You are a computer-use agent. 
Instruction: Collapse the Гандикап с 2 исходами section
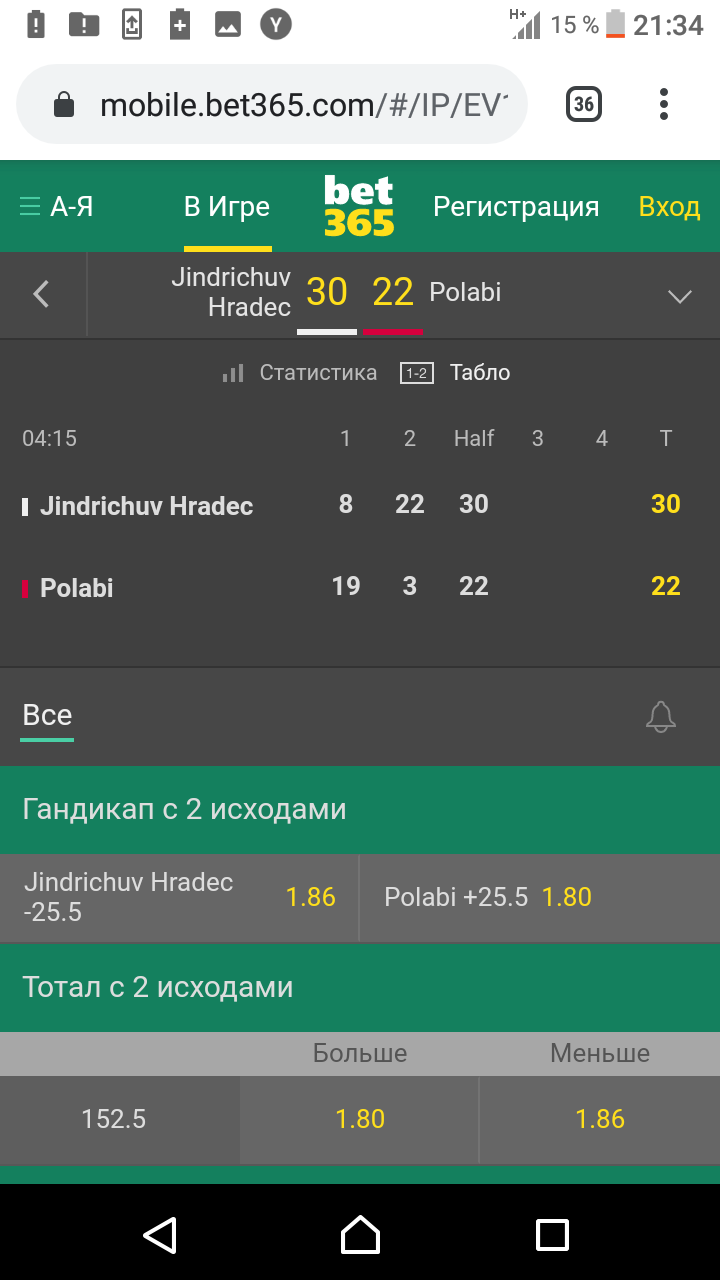tap(360, 809)
